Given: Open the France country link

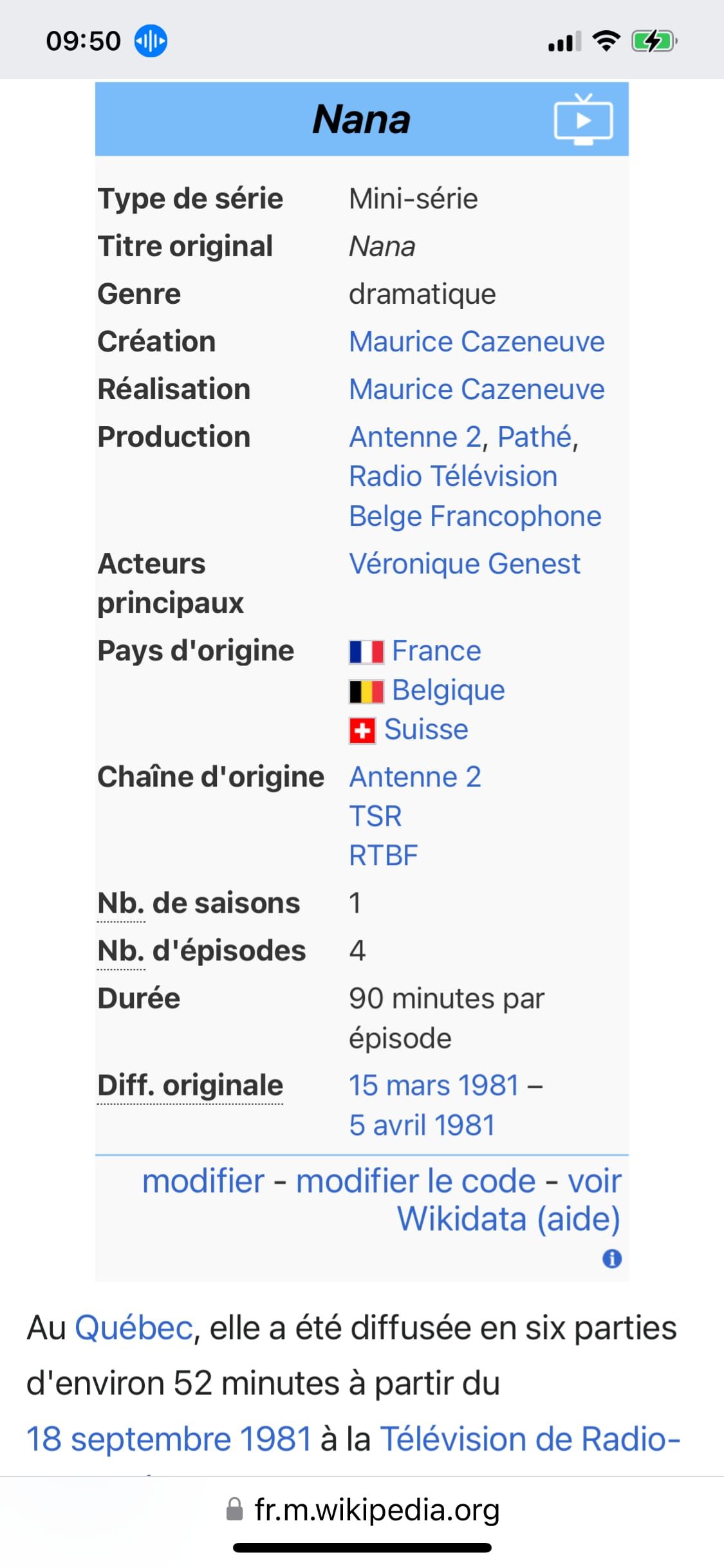Looking at the screenshot, I should pyautogui.click(x=436, y=651).
